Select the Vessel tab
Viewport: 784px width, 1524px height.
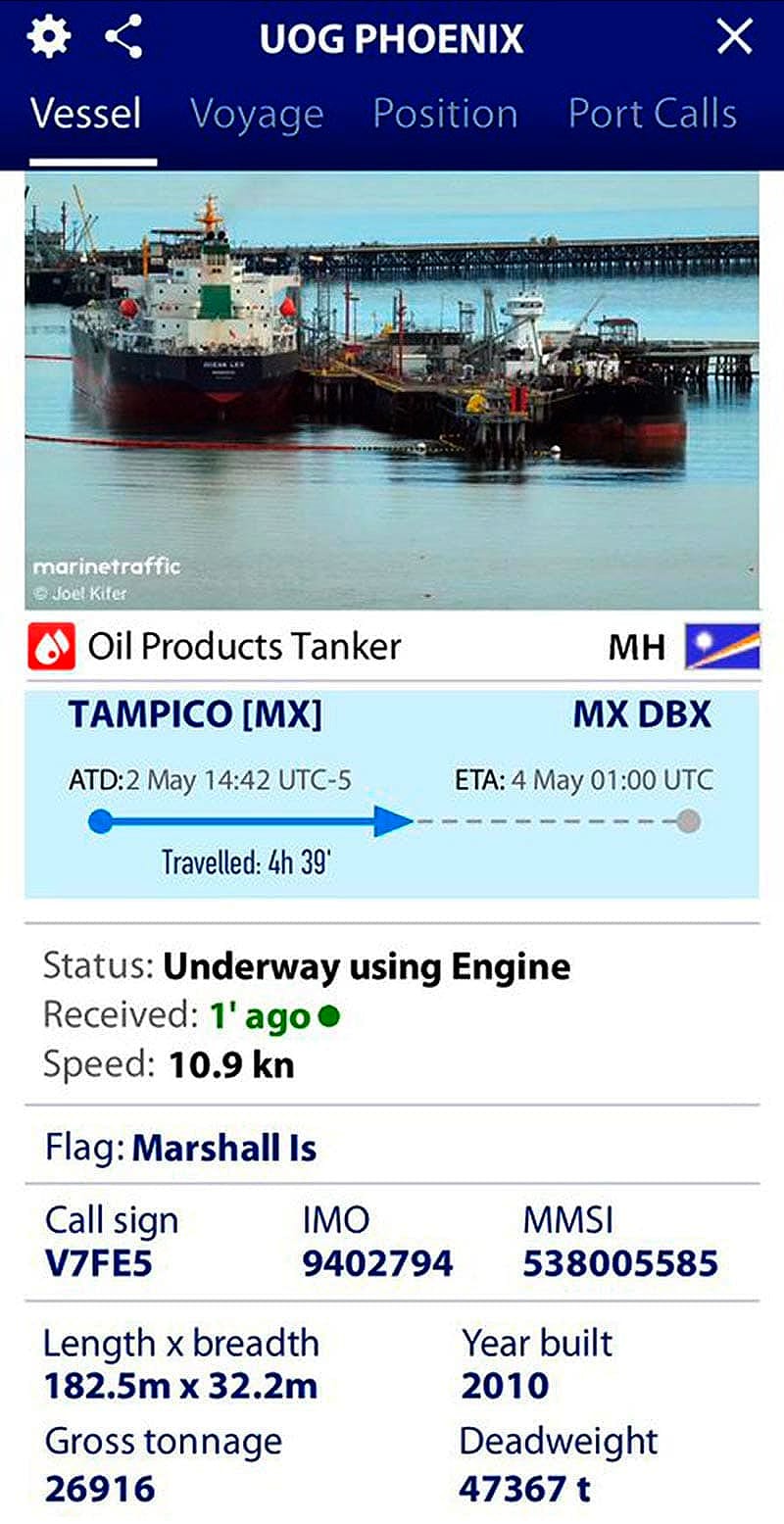(86, 114)
